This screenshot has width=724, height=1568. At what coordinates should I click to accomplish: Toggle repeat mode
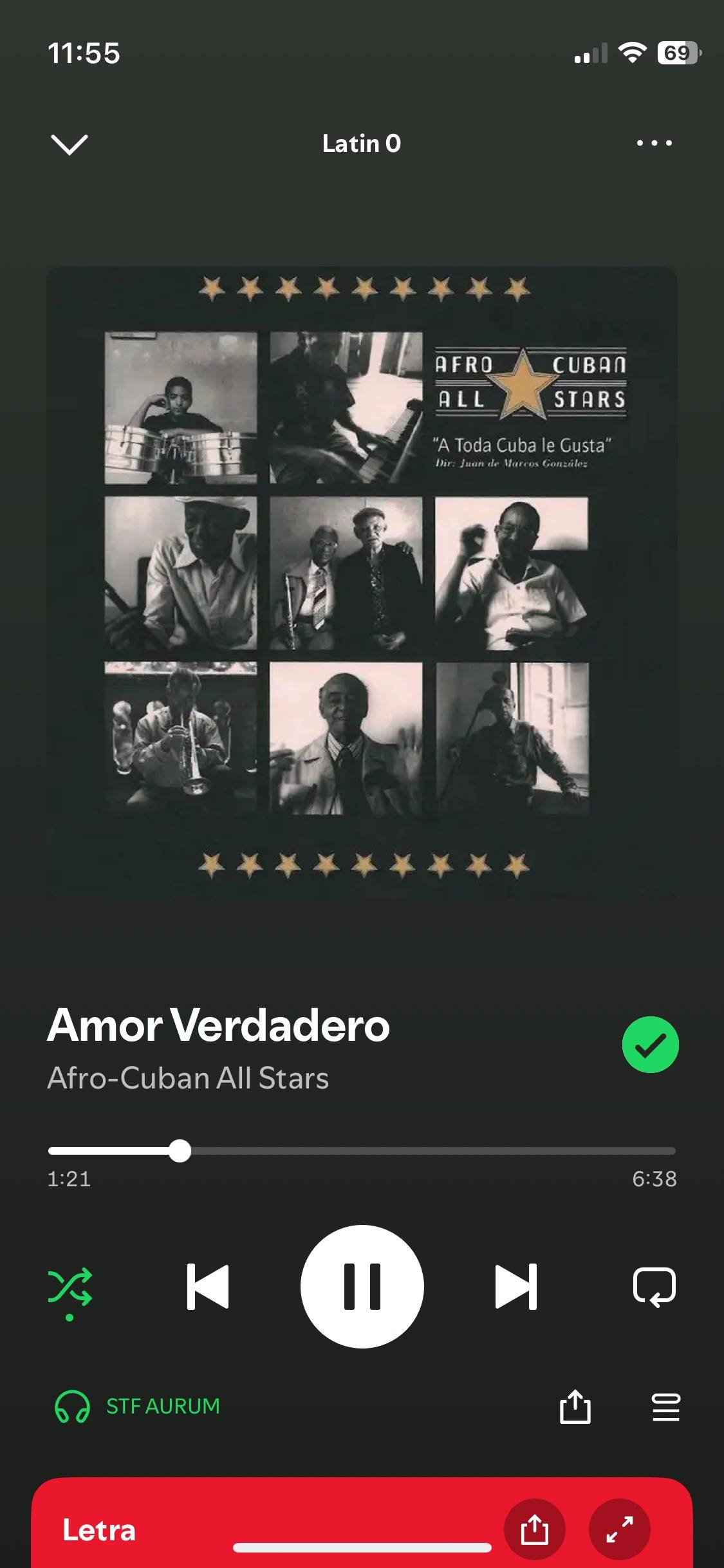pyautogui.click(x=654, y=1287)
